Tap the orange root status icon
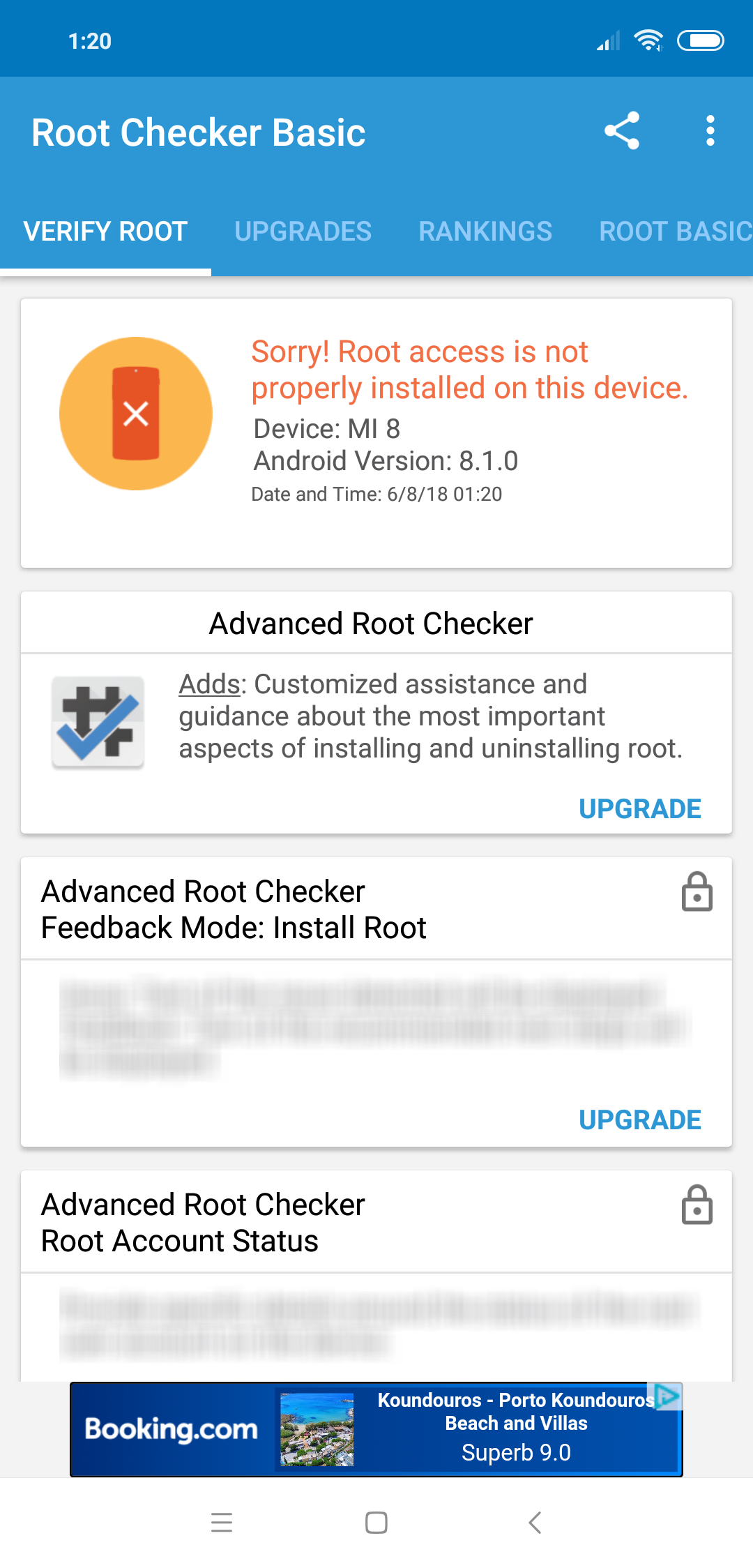Viewport: 753px width, 1568px height. 136,414
